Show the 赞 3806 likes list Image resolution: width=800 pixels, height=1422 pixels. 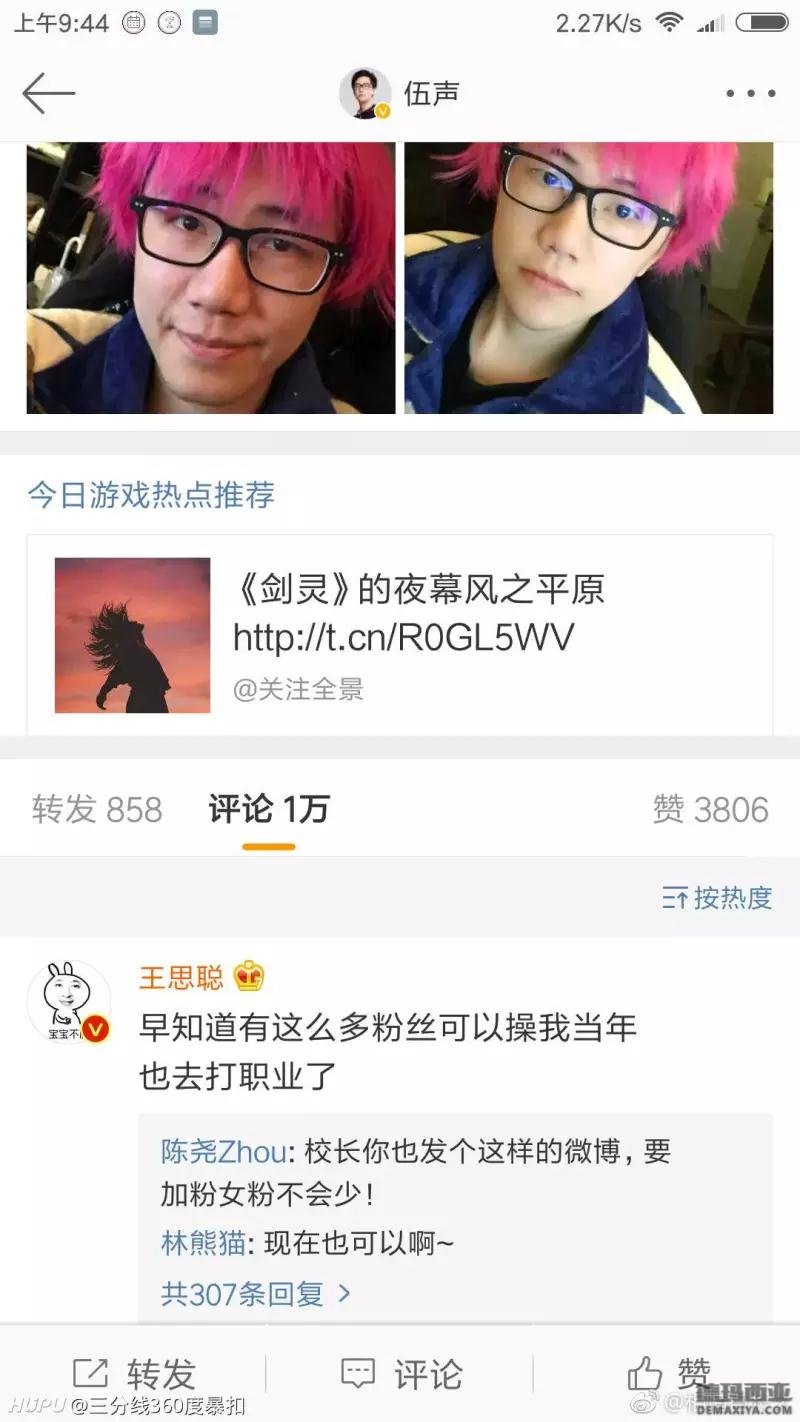coord(710,809)
